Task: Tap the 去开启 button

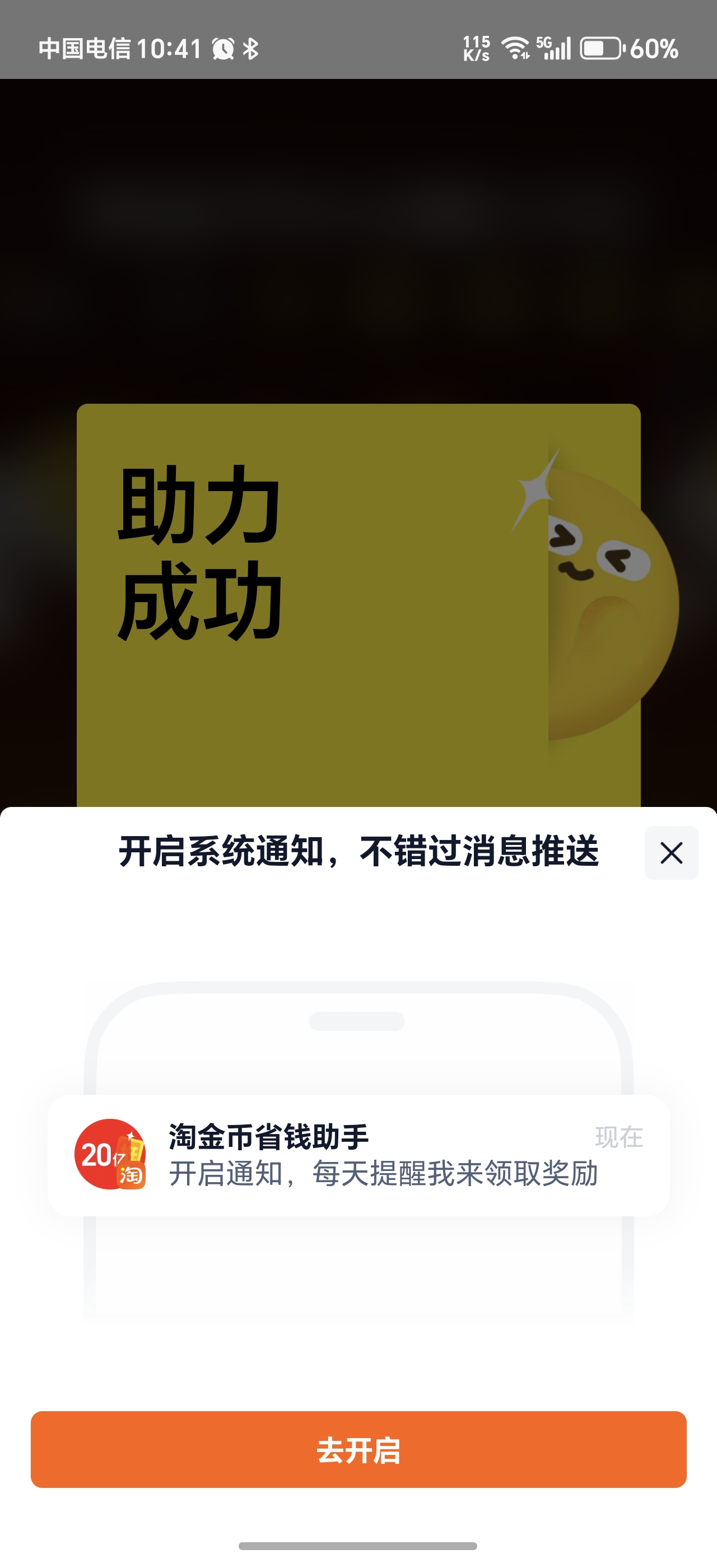Action: [x=358, y=1449]
